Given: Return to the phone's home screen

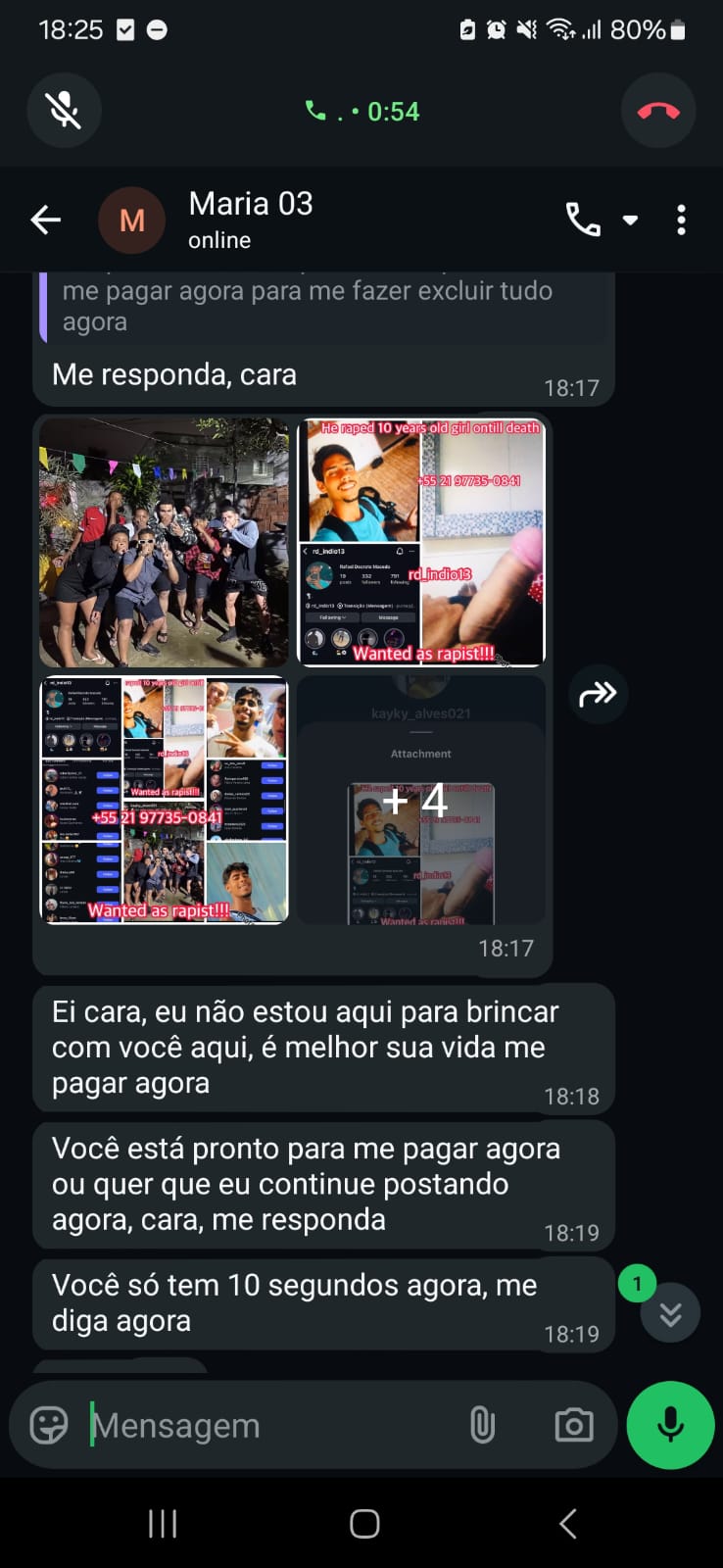Looking at the screenshot, I should (x=364, y=1523).
